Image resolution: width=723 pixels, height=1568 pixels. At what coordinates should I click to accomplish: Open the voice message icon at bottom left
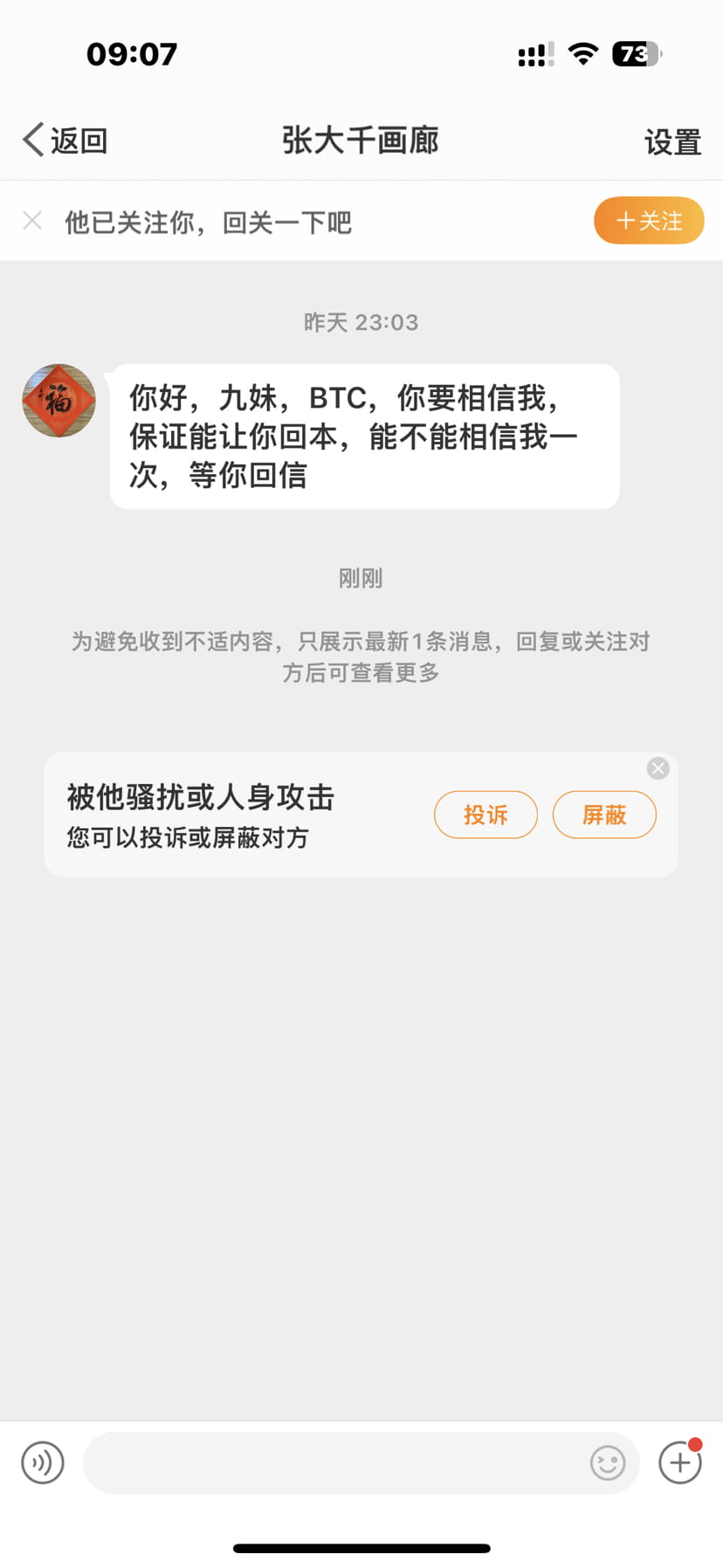coord(42,1462)
